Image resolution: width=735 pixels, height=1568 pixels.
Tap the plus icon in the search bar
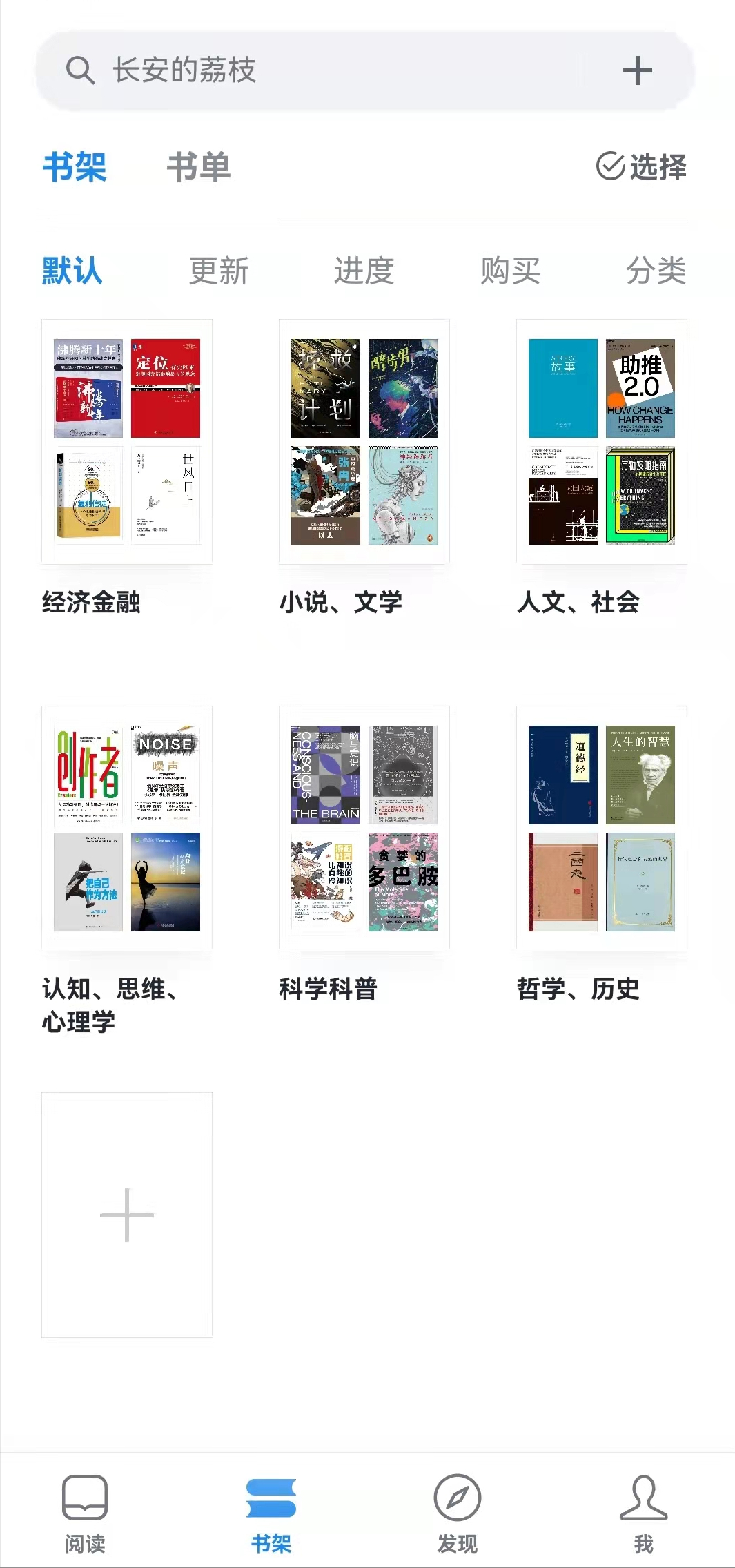[x=637, y=70]
